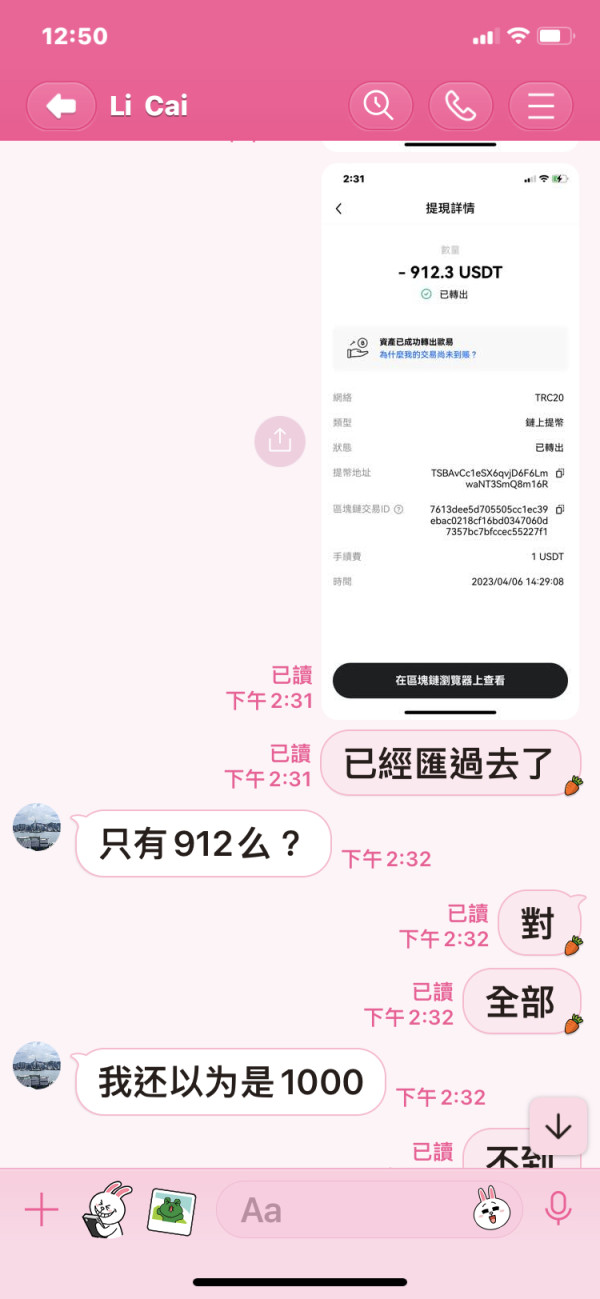The width and height of the screenshot is (600, 1299).
Task: Search within this chat
Action: (x=380, y=106)
